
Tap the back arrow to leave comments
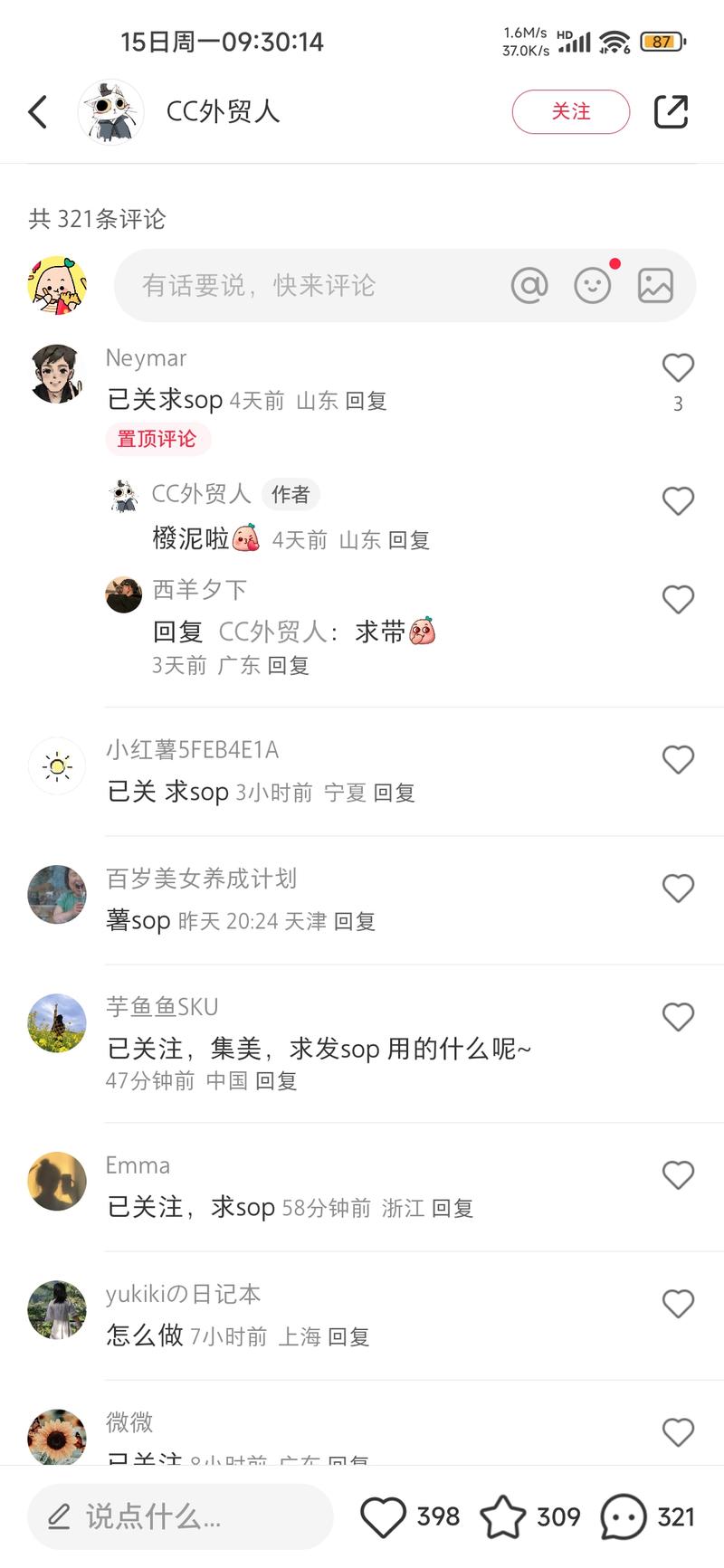click(x=36, y=110)
